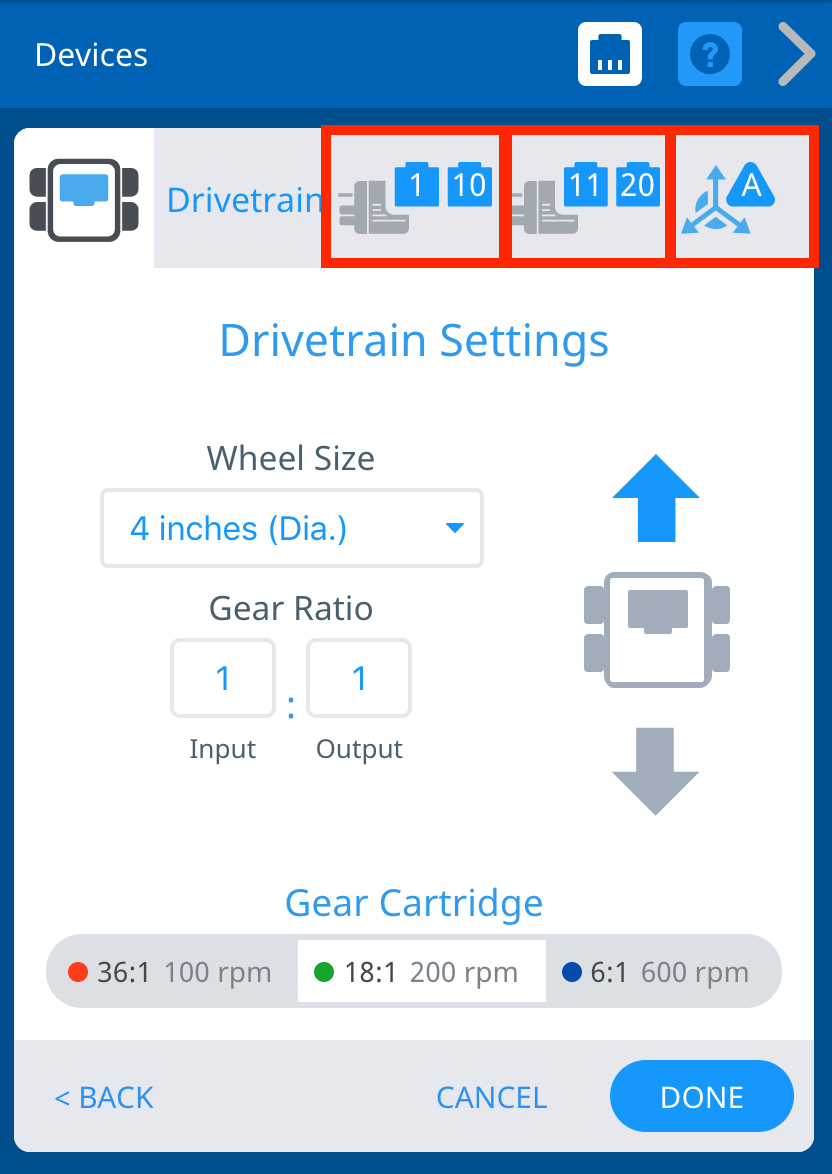The image size is (832, 1174).
Task: Cancel the drivetrain settings
Action: point(491,1097)
